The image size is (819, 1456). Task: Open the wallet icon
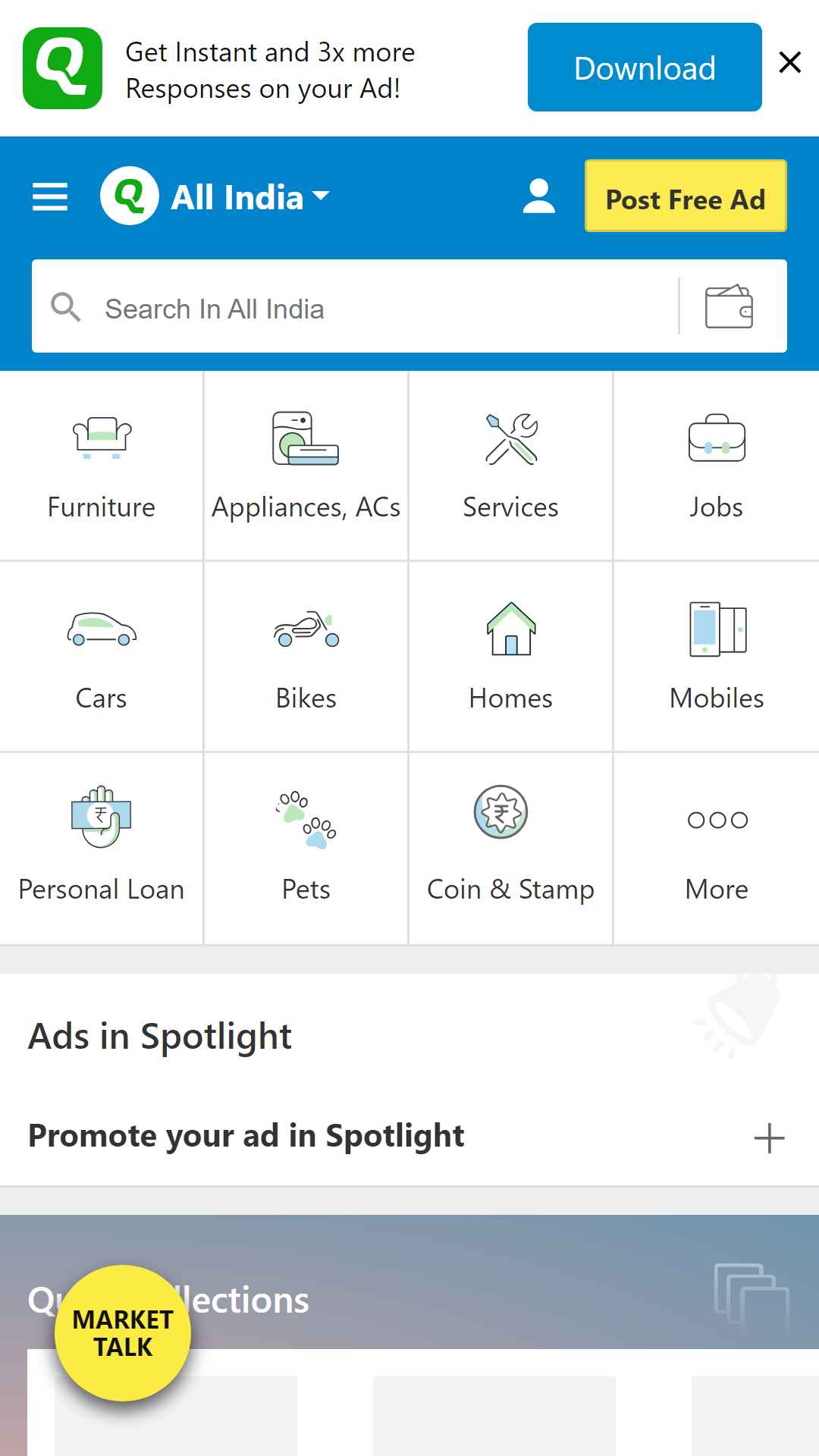(x=729, y=306)
